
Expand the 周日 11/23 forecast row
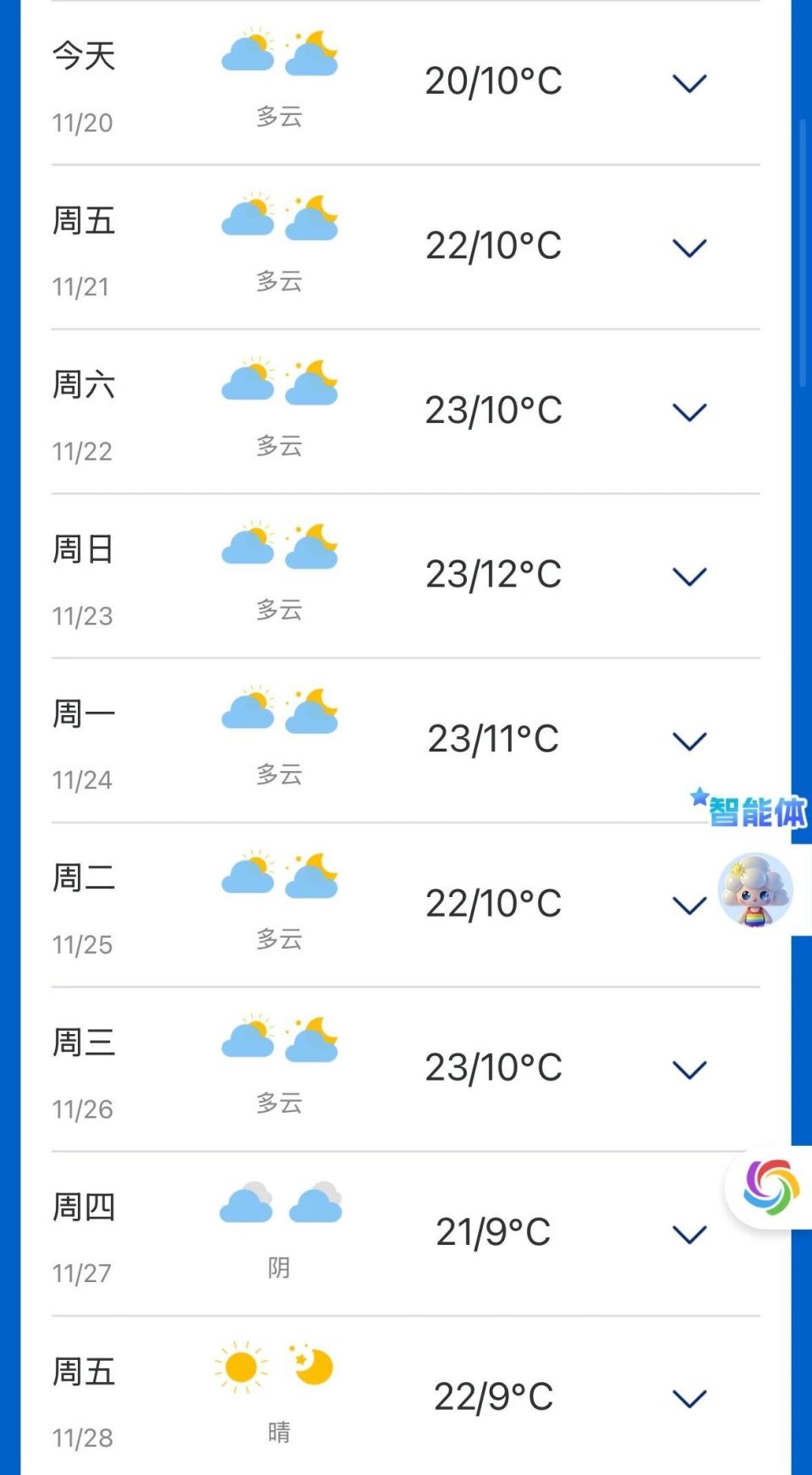689,575
